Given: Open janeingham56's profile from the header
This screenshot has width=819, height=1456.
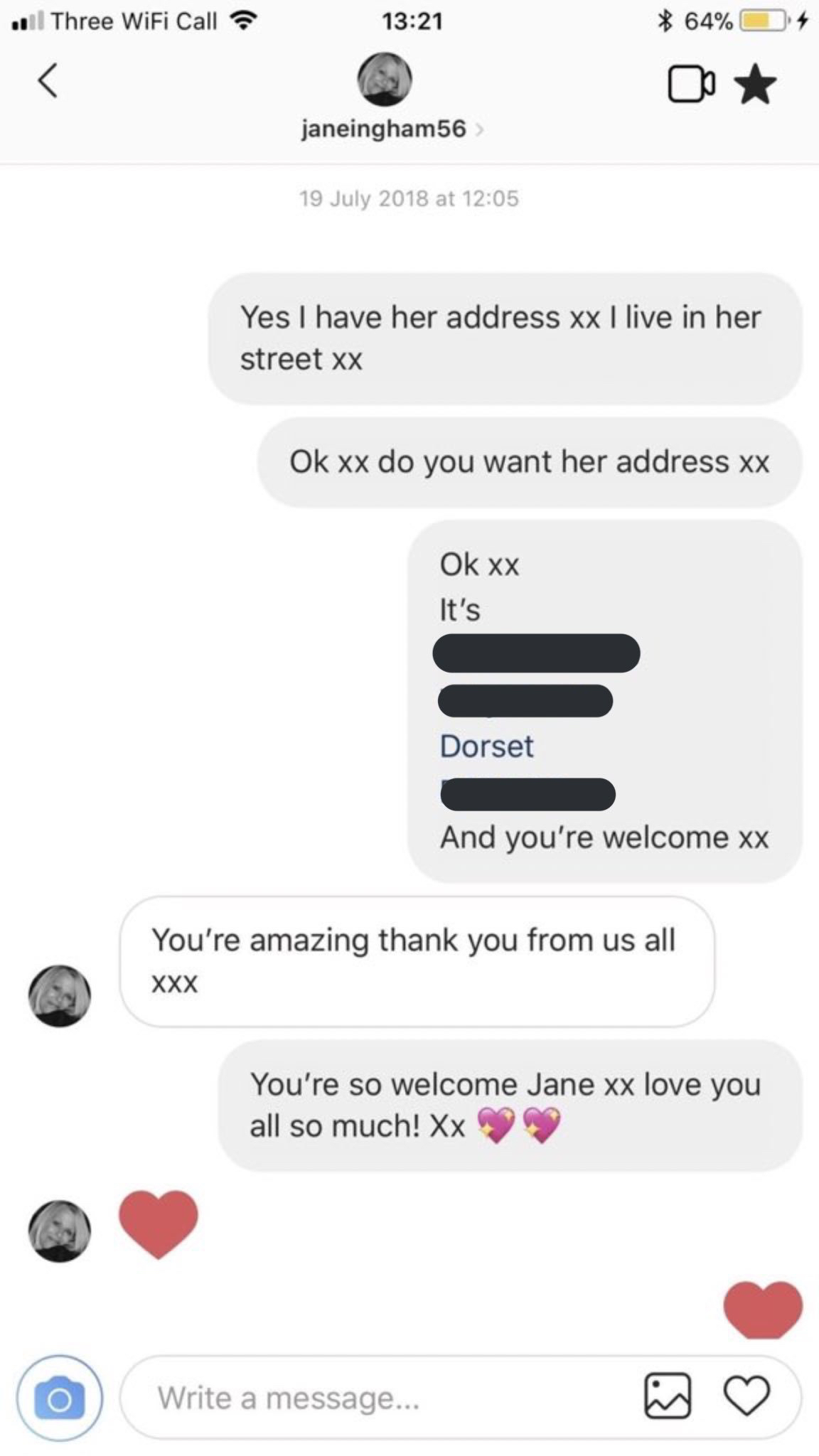Looking at the screenshot, I should click(385, 129).
